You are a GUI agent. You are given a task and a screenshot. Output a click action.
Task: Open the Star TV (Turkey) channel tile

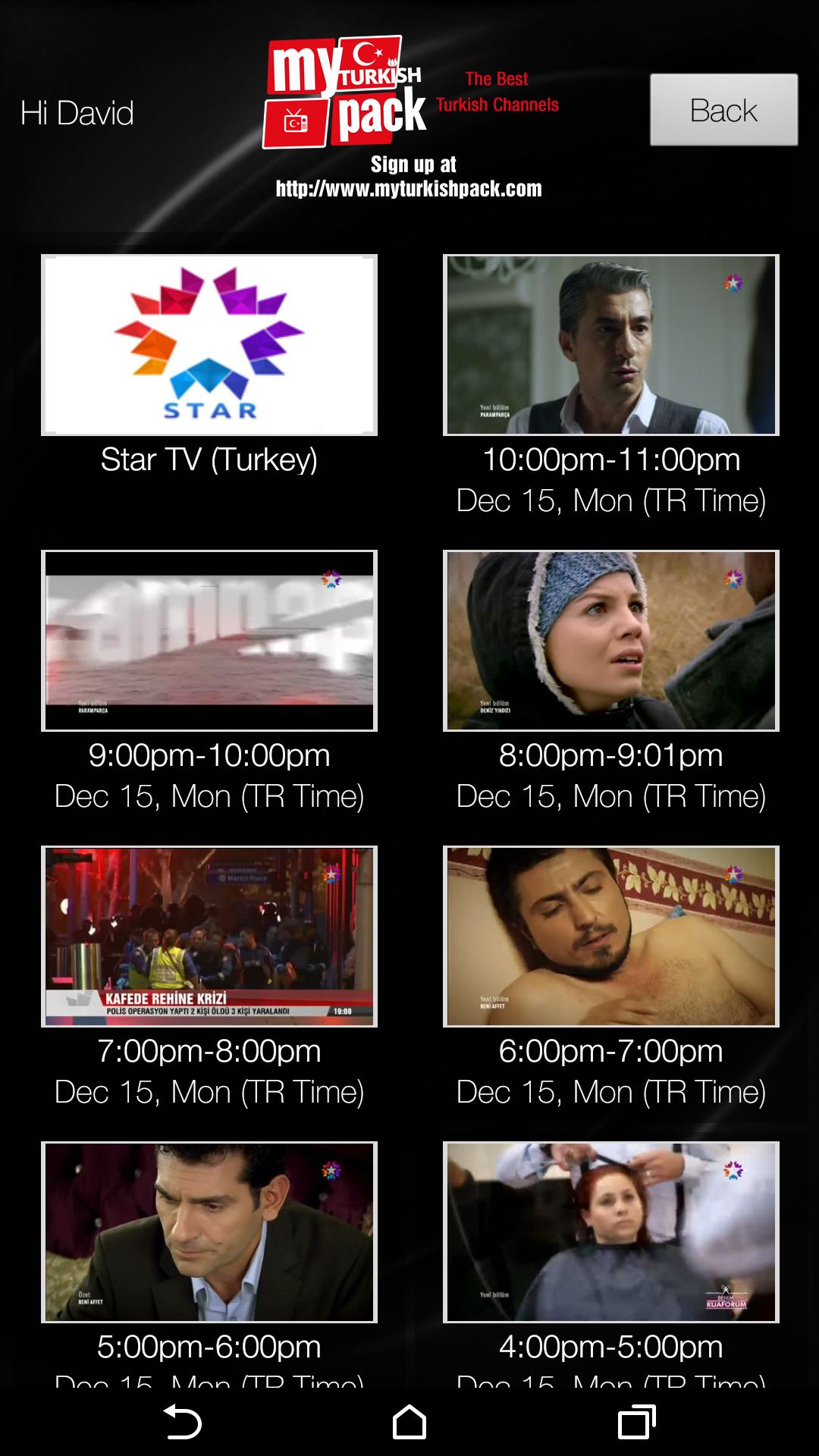coord(209,345)
